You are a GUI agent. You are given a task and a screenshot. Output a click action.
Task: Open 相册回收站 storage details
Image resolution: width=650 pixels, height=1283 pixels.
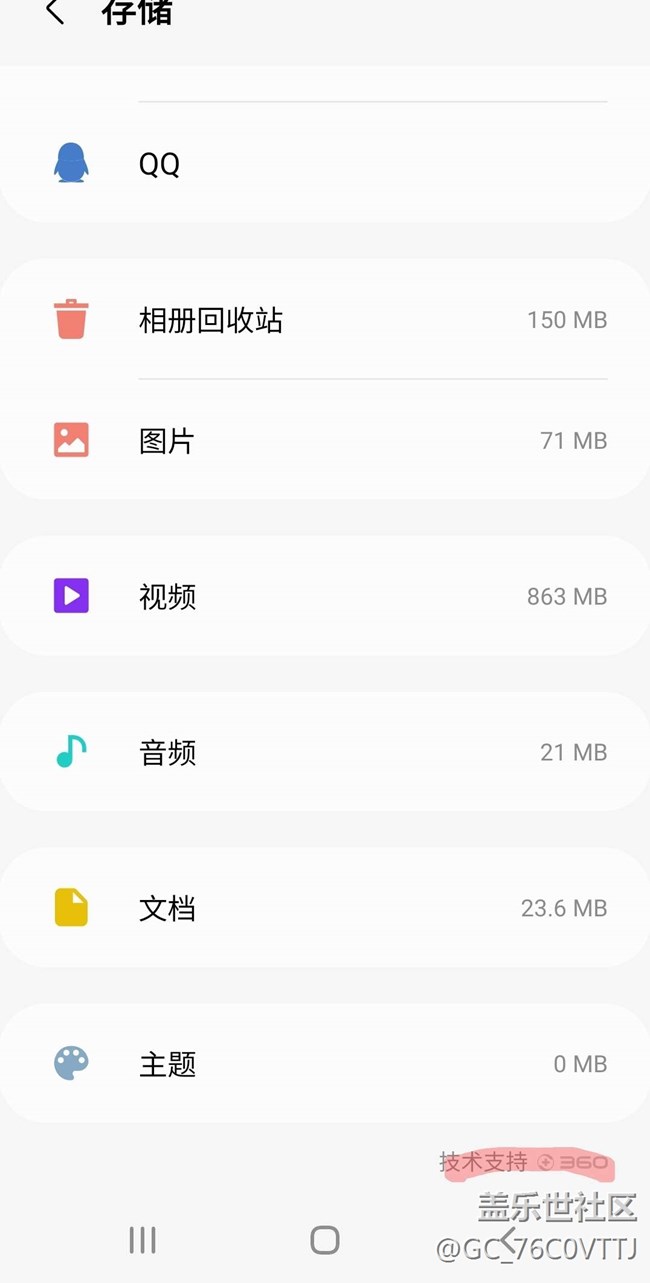click(325, 320)
